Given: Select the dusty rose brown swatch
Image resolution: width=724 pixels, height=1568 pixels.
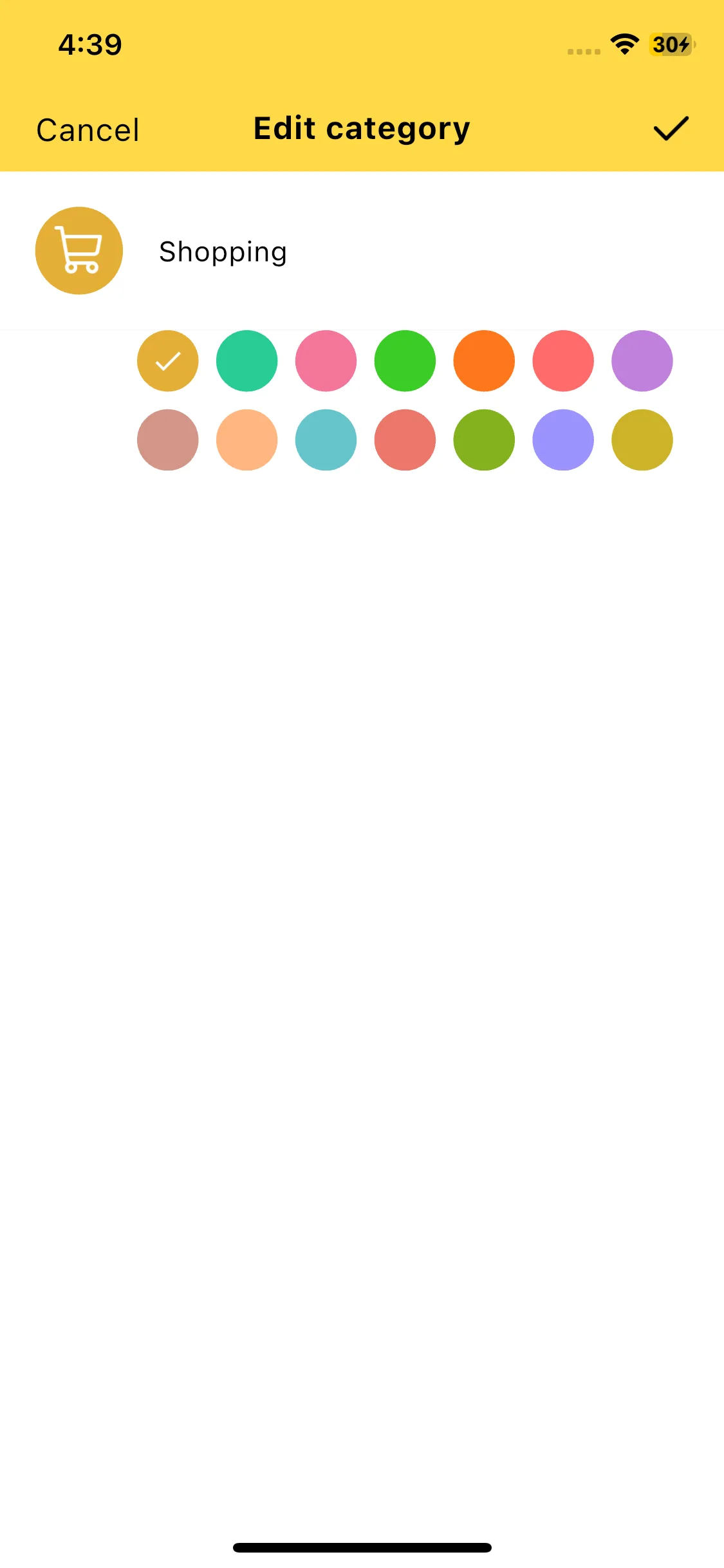Looking at the screenshot, I should click(168, 440).
